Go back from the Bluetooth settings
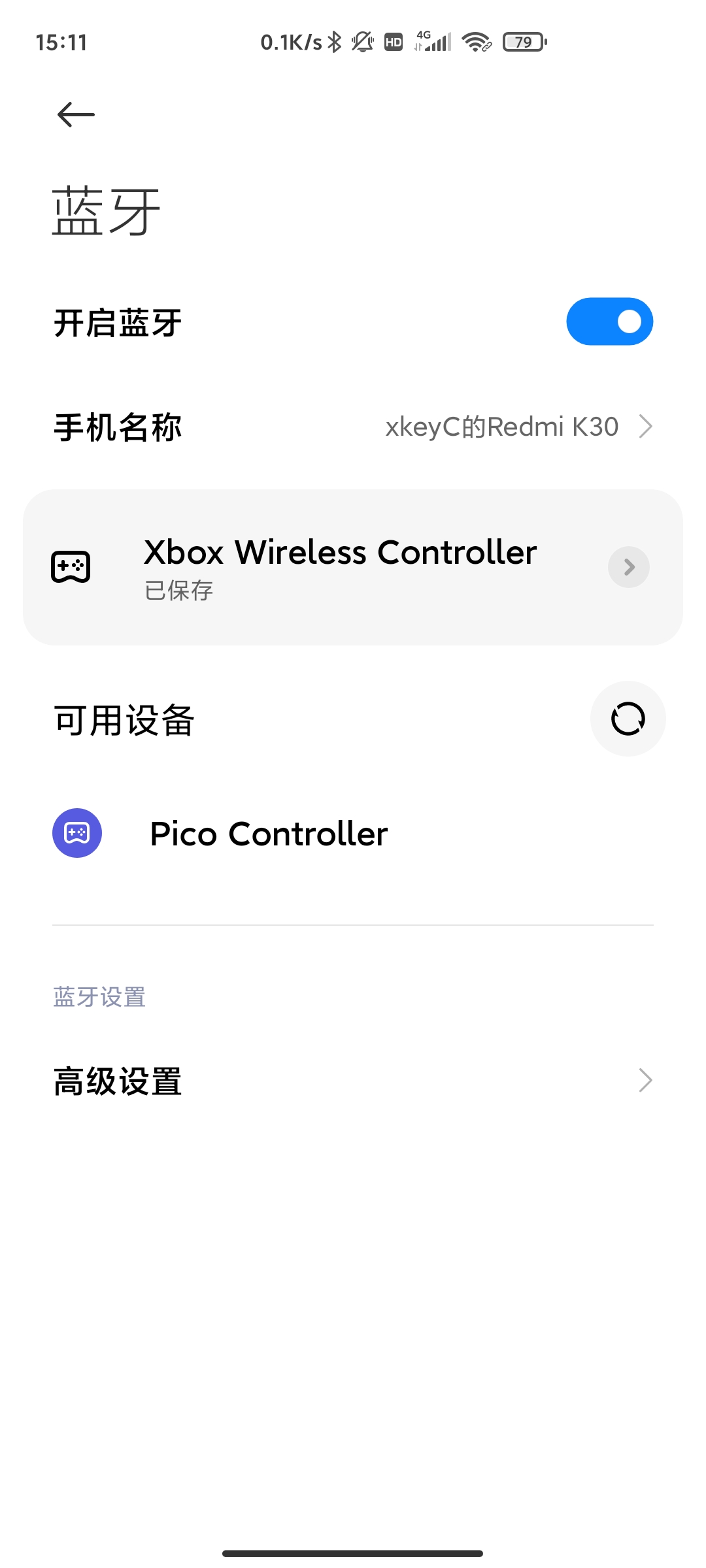The height and width of the screenshot is (1568, 706). [76, 115]
